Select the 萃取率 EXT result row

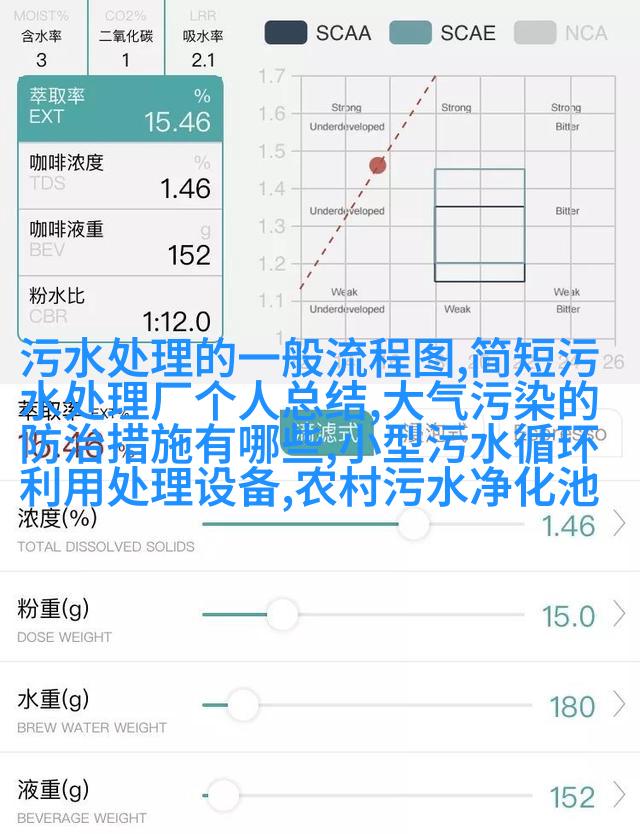tap(120, 109)
